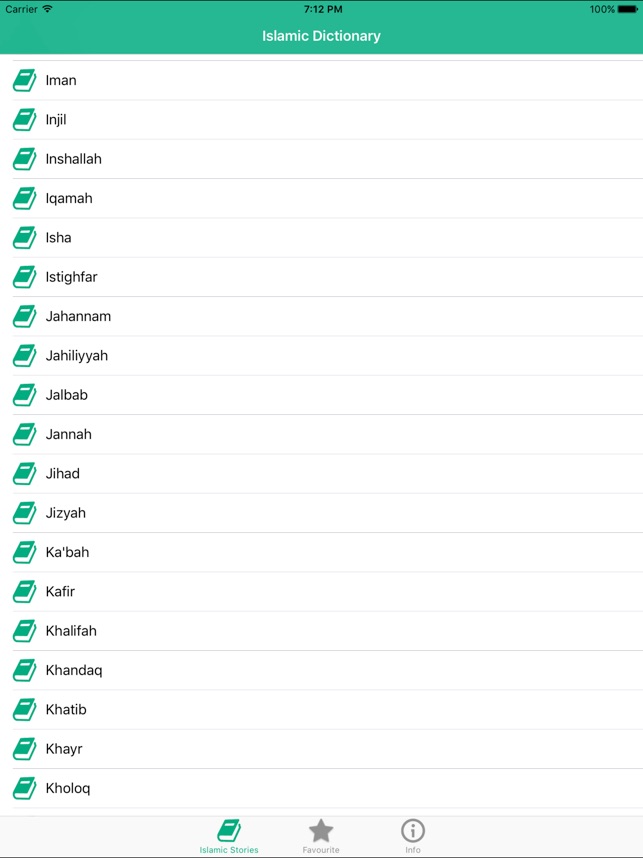Open the Istighfar entry

click(71, 277)
